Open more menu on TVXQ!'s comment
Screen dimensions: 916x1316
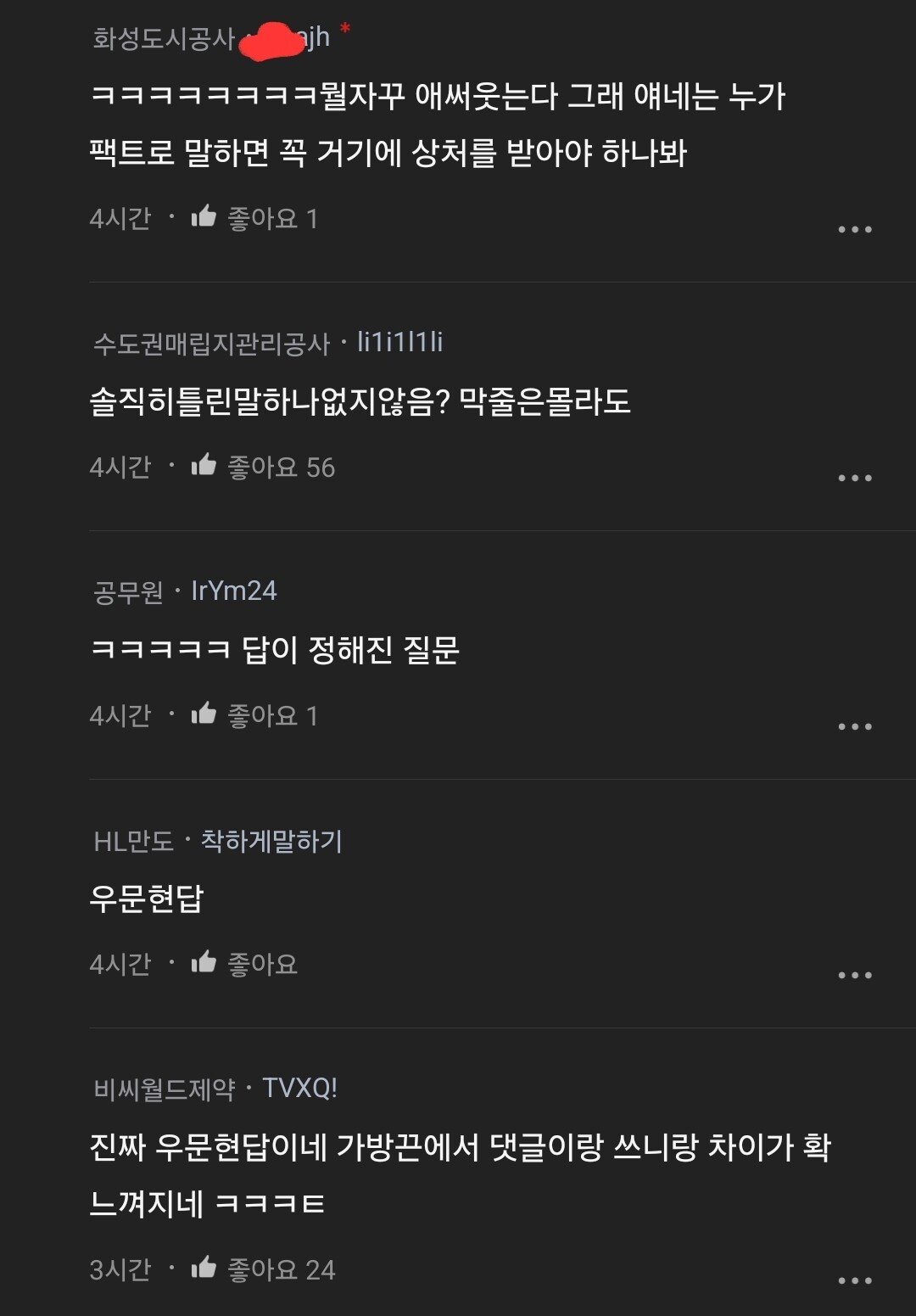click(x=854, y=1280)
